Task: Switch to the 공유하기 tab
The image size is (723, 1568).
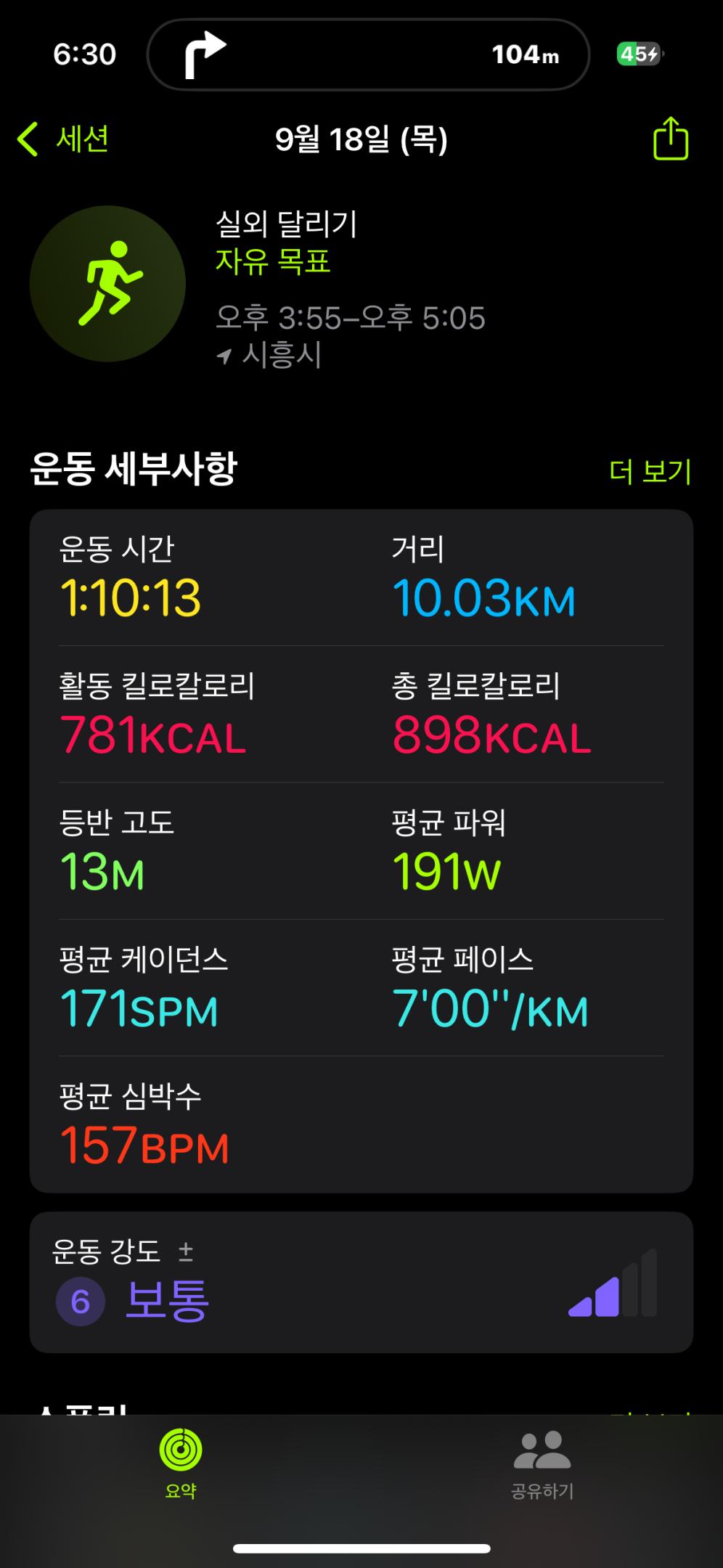Action: [542, 1463]
